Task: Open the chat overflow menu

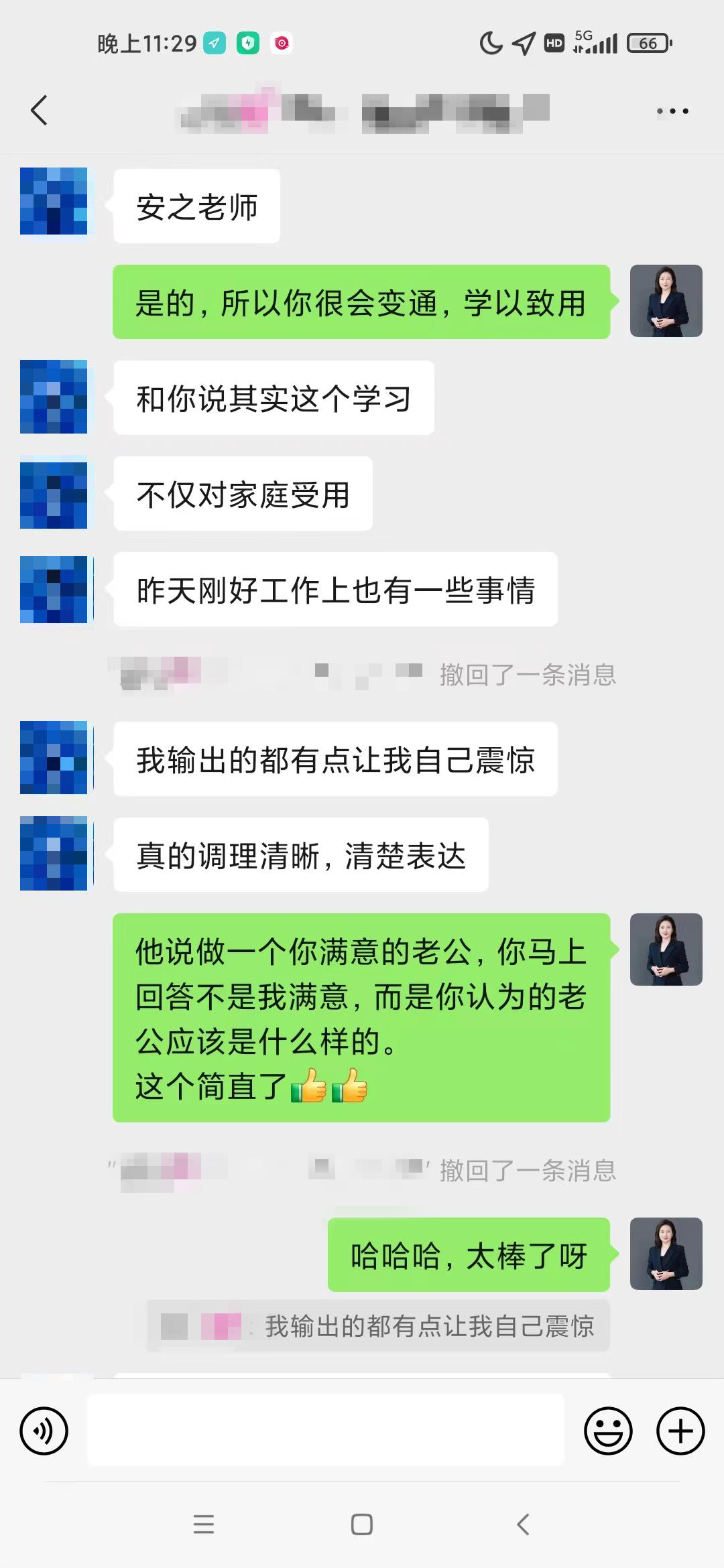Action: point(672,111)
